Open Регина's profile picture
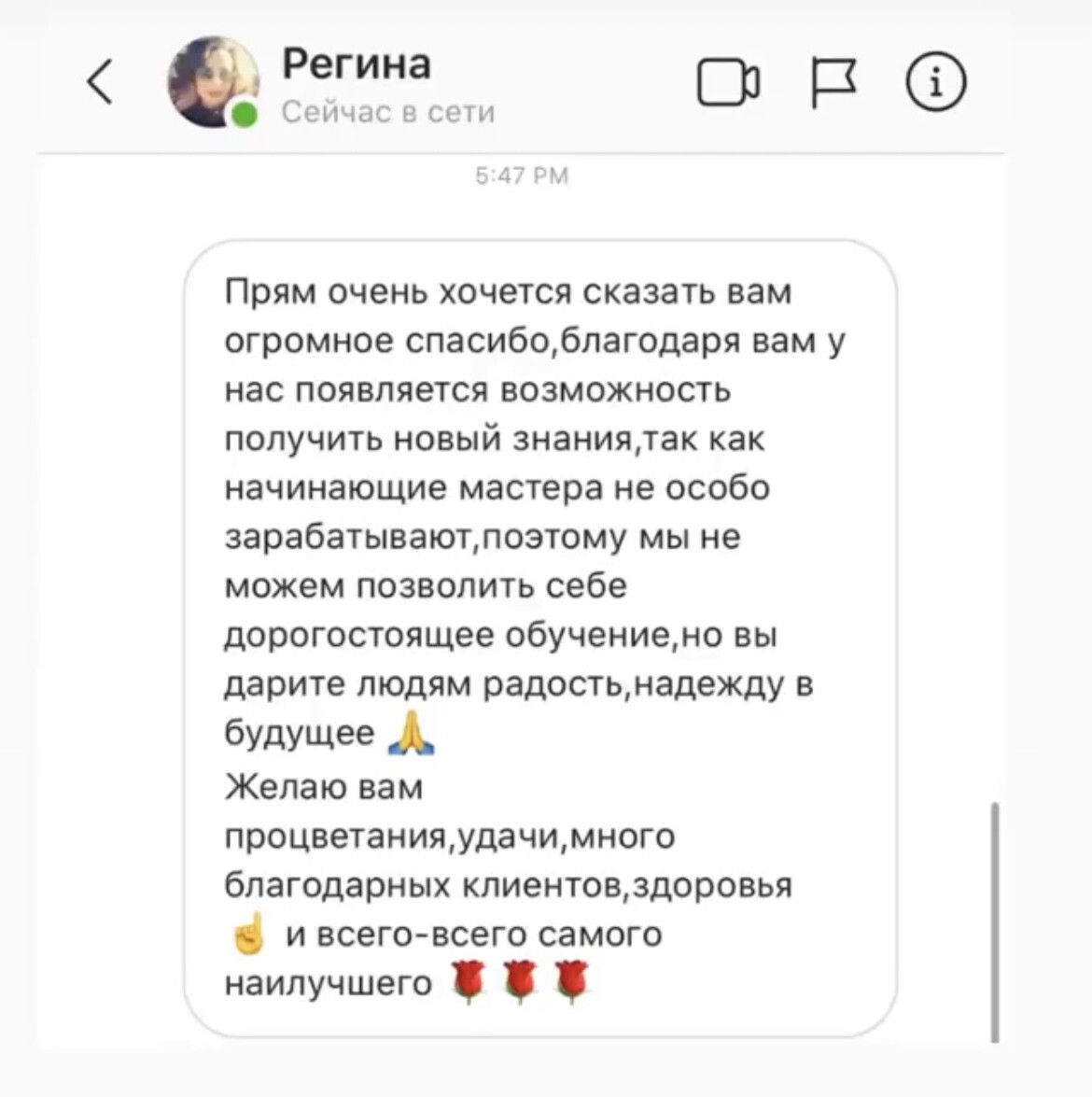Viewport: 1092px width, 1097px height. coord(213,82)
